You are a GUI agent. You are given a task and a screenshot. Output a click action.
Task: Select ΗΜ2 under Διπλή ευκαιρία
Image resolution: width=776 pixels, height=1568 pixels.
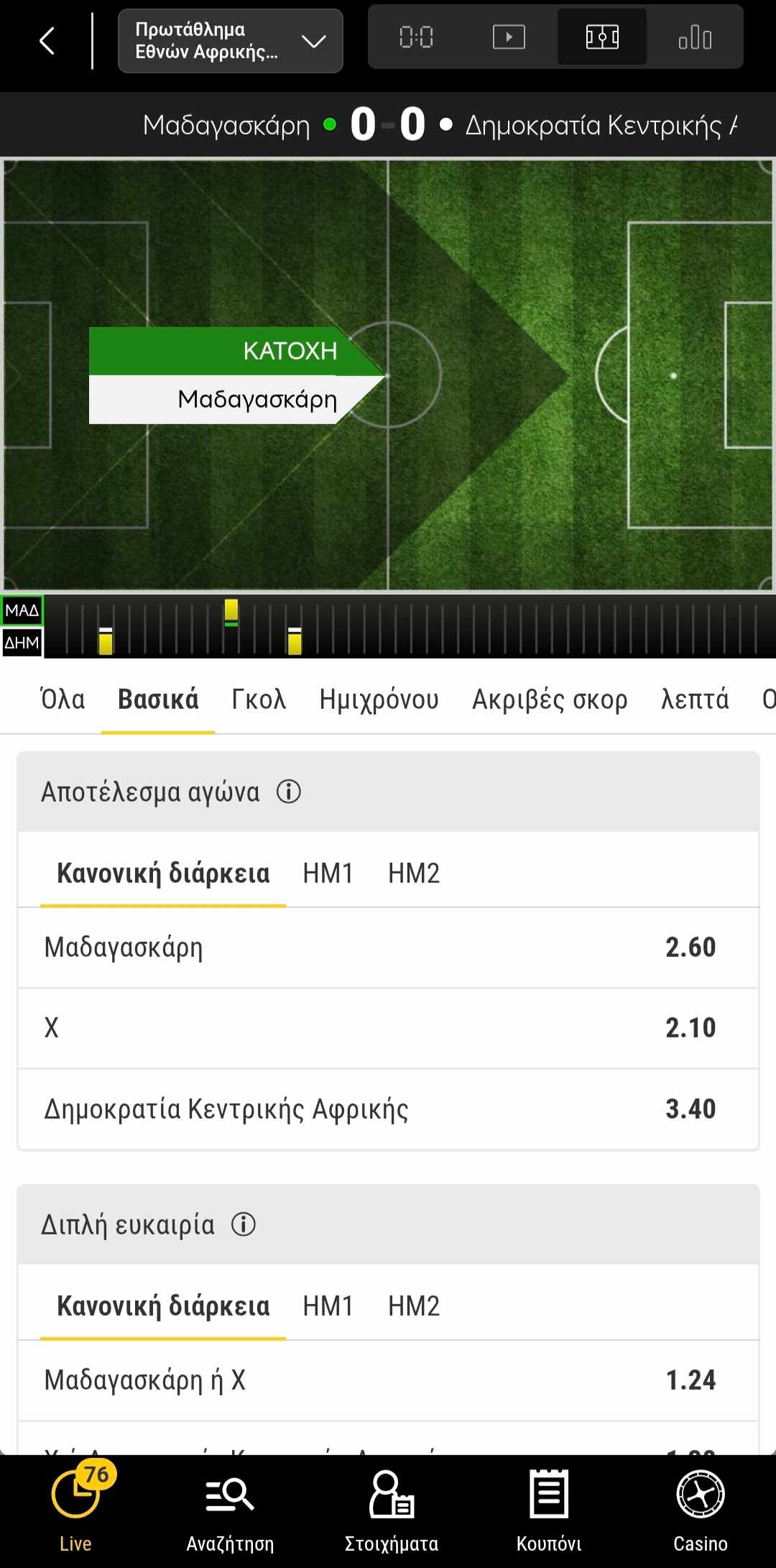414,1306
